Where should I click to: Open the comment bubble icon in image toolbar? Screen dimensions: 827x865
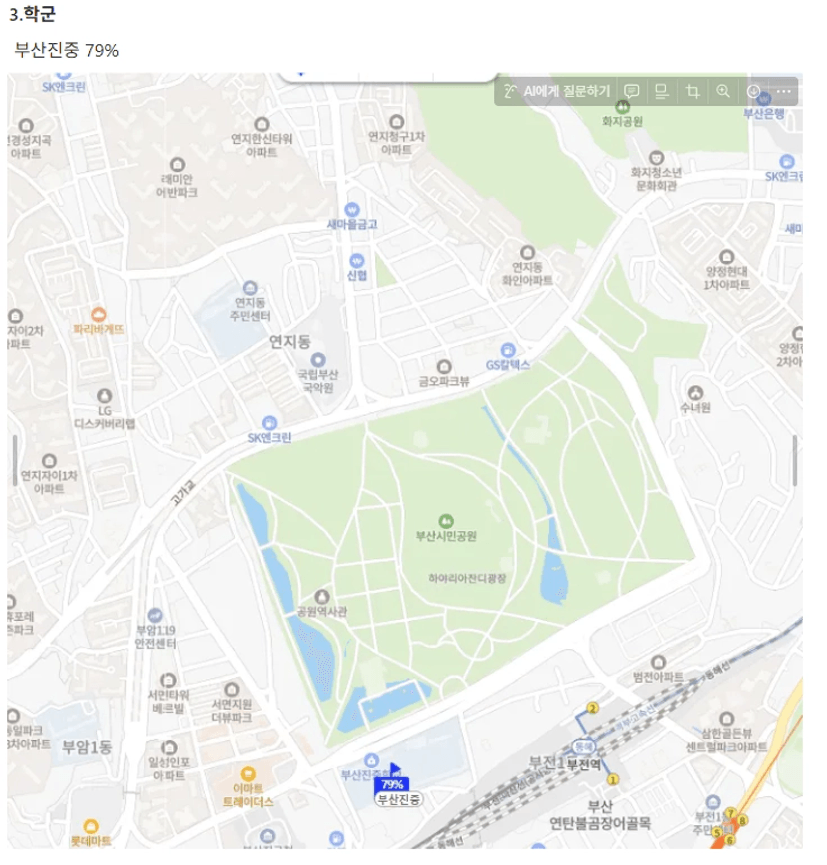(632, 91)
